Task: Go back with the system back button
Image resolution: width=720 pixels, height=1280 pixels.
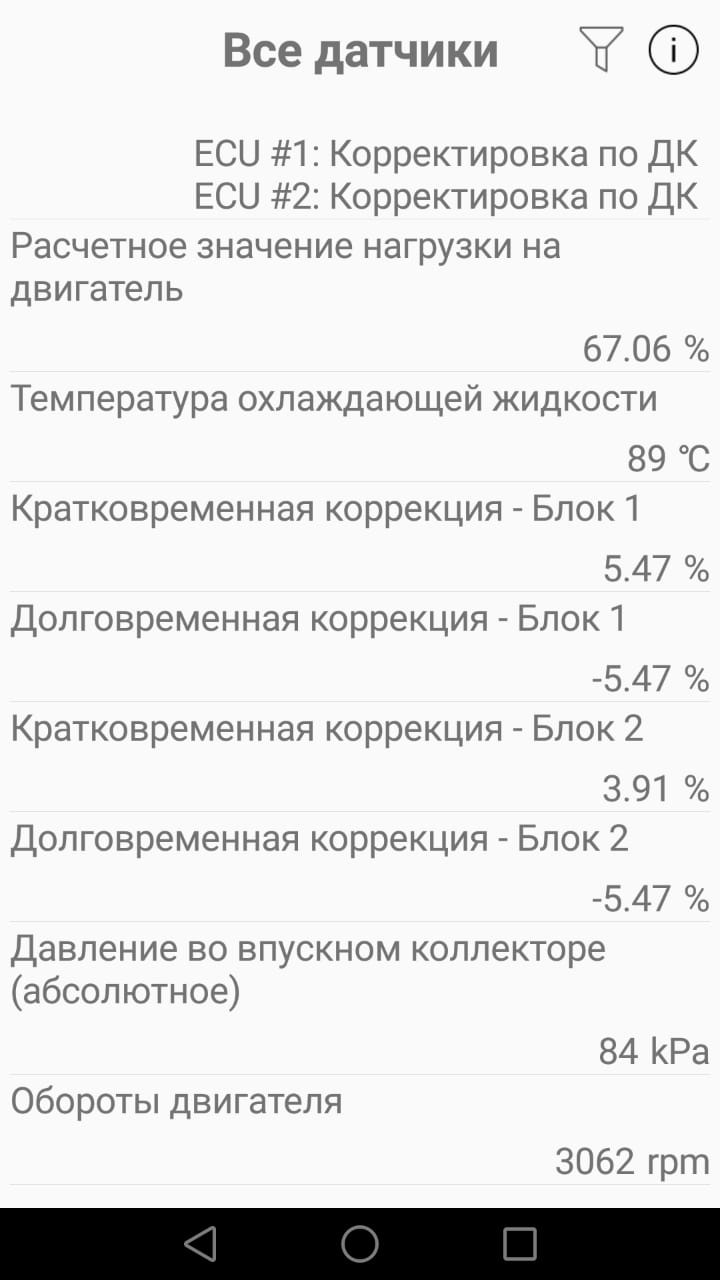Action: tap(200, 1244)
